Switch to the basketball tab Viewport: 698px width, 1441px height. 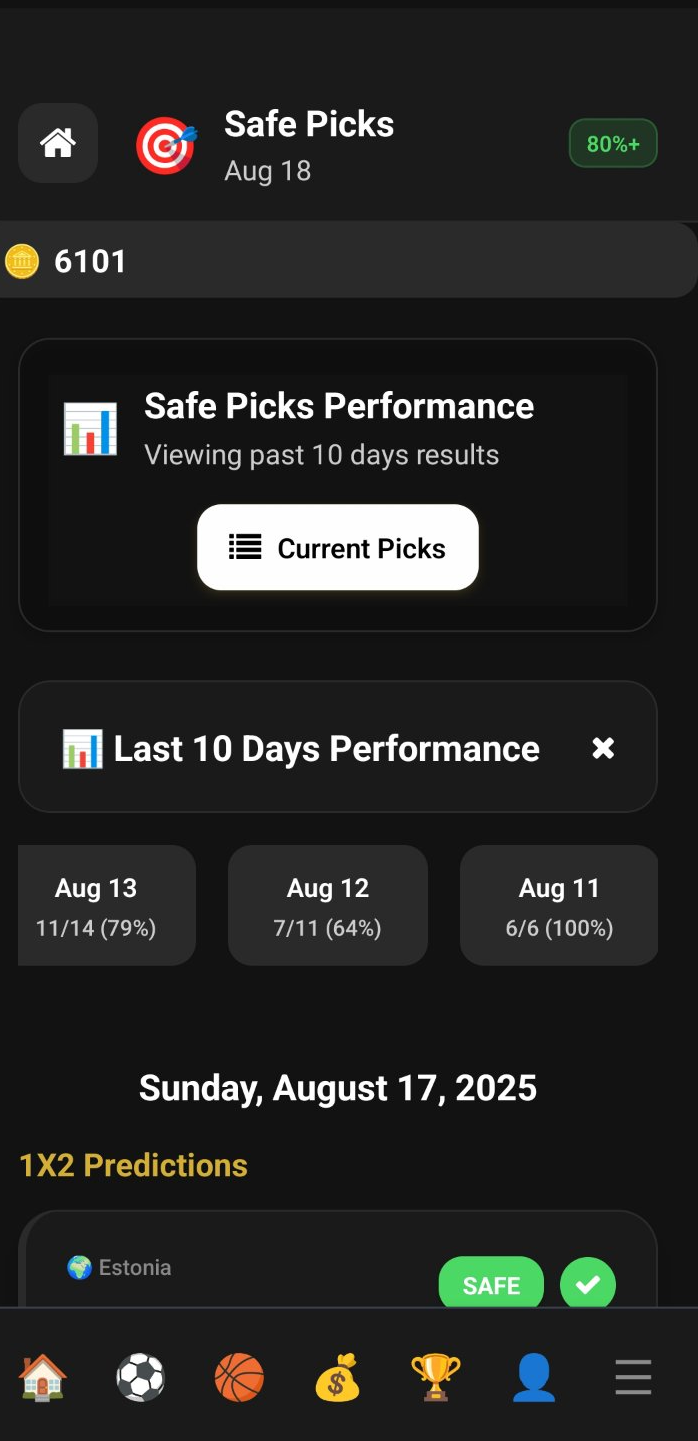click(239, 1378)
